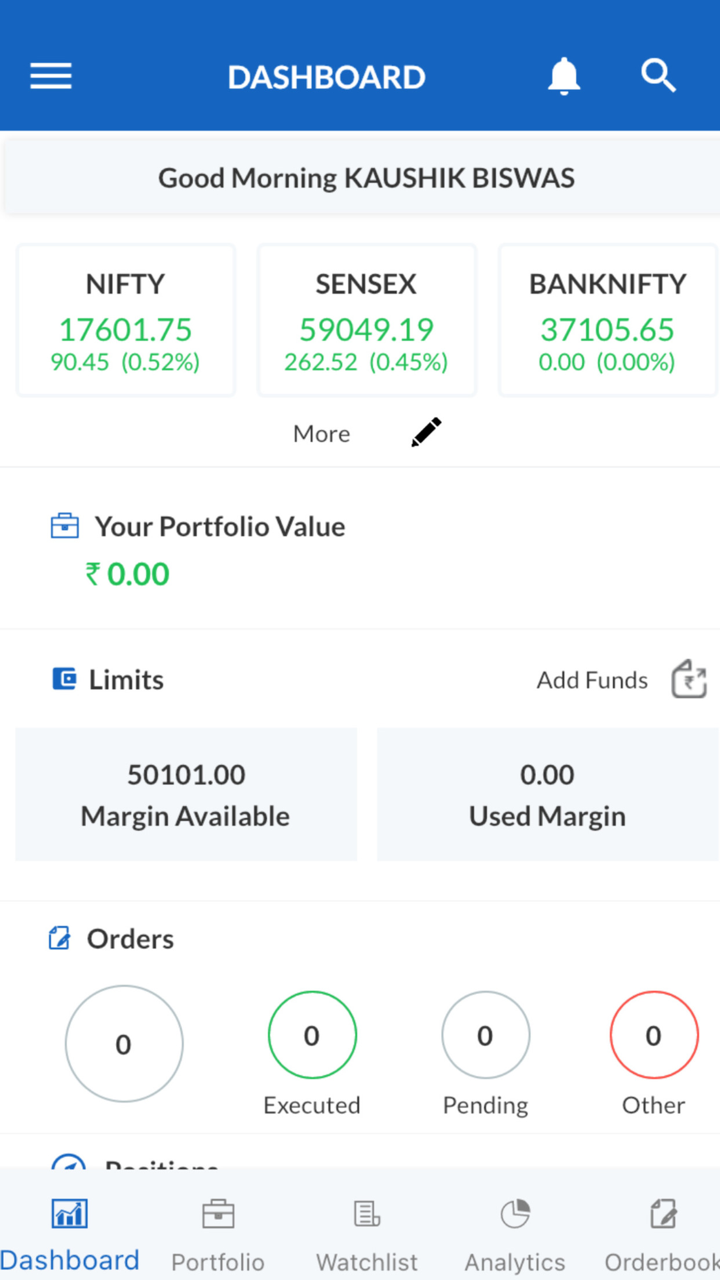Switch to the Watchlist tab

[x=367, y=1235]
